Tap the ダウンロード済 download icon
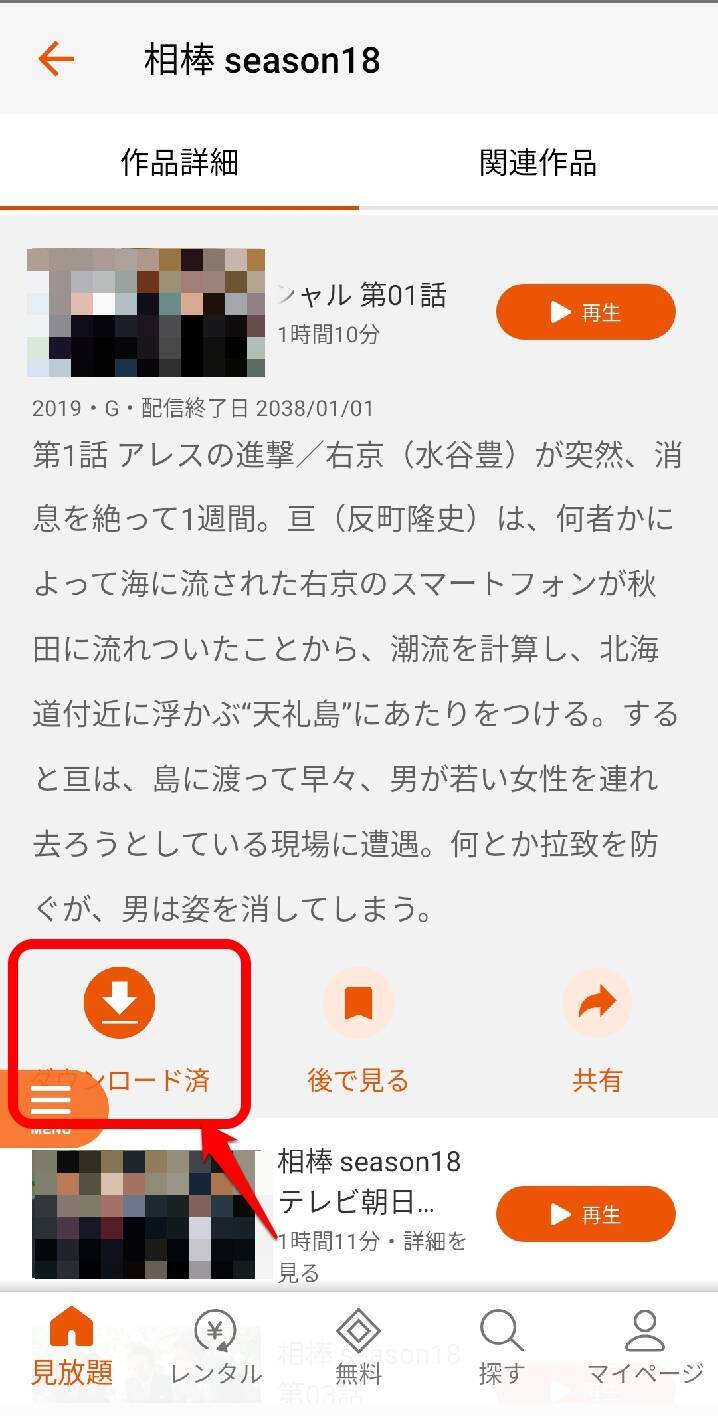Viewport: 718px width, 1416px height. pyautogui.click(x=120, y=1003)
